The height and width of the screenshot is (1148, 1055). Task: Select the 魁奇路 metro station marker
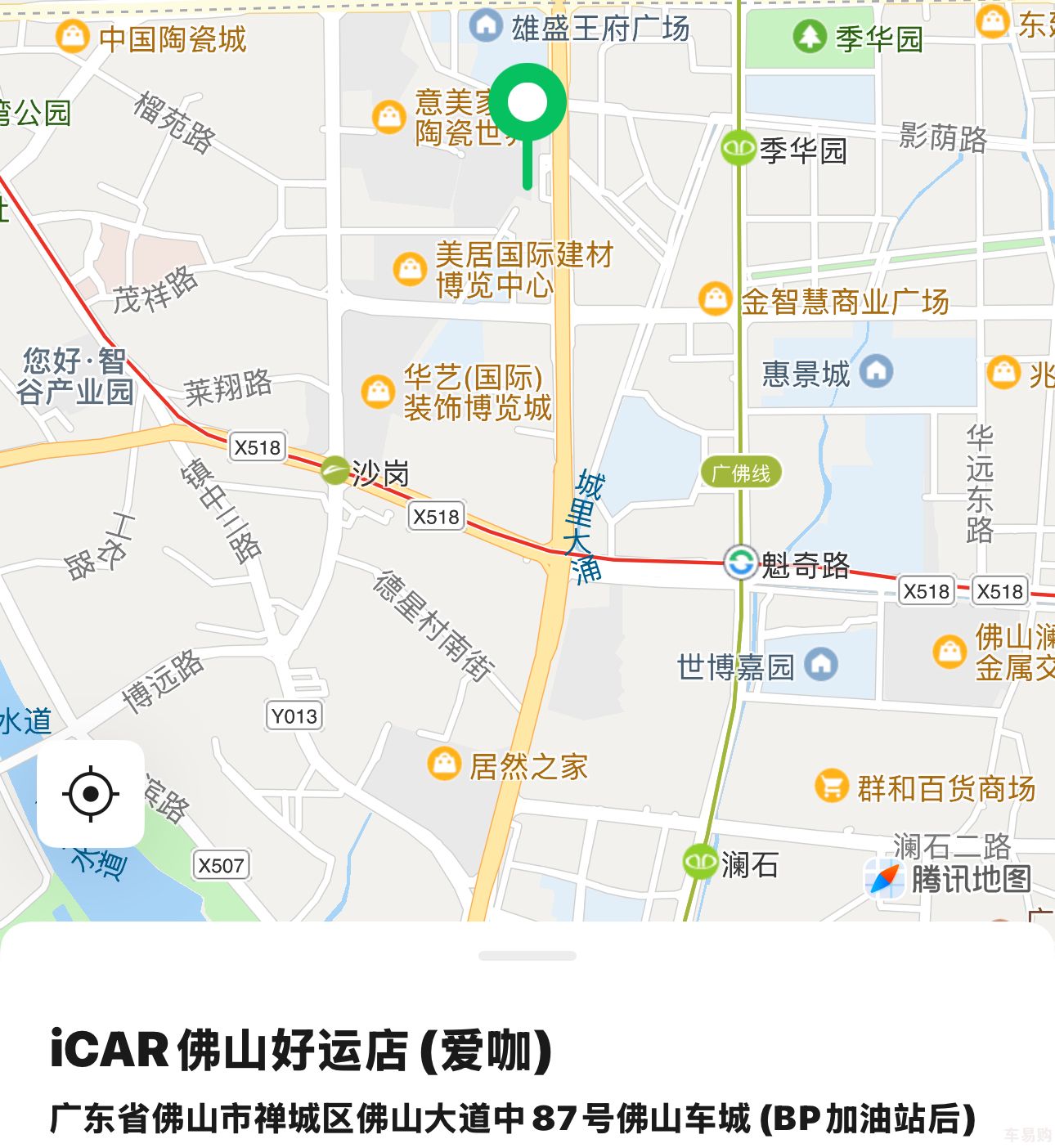click(741, 563)
